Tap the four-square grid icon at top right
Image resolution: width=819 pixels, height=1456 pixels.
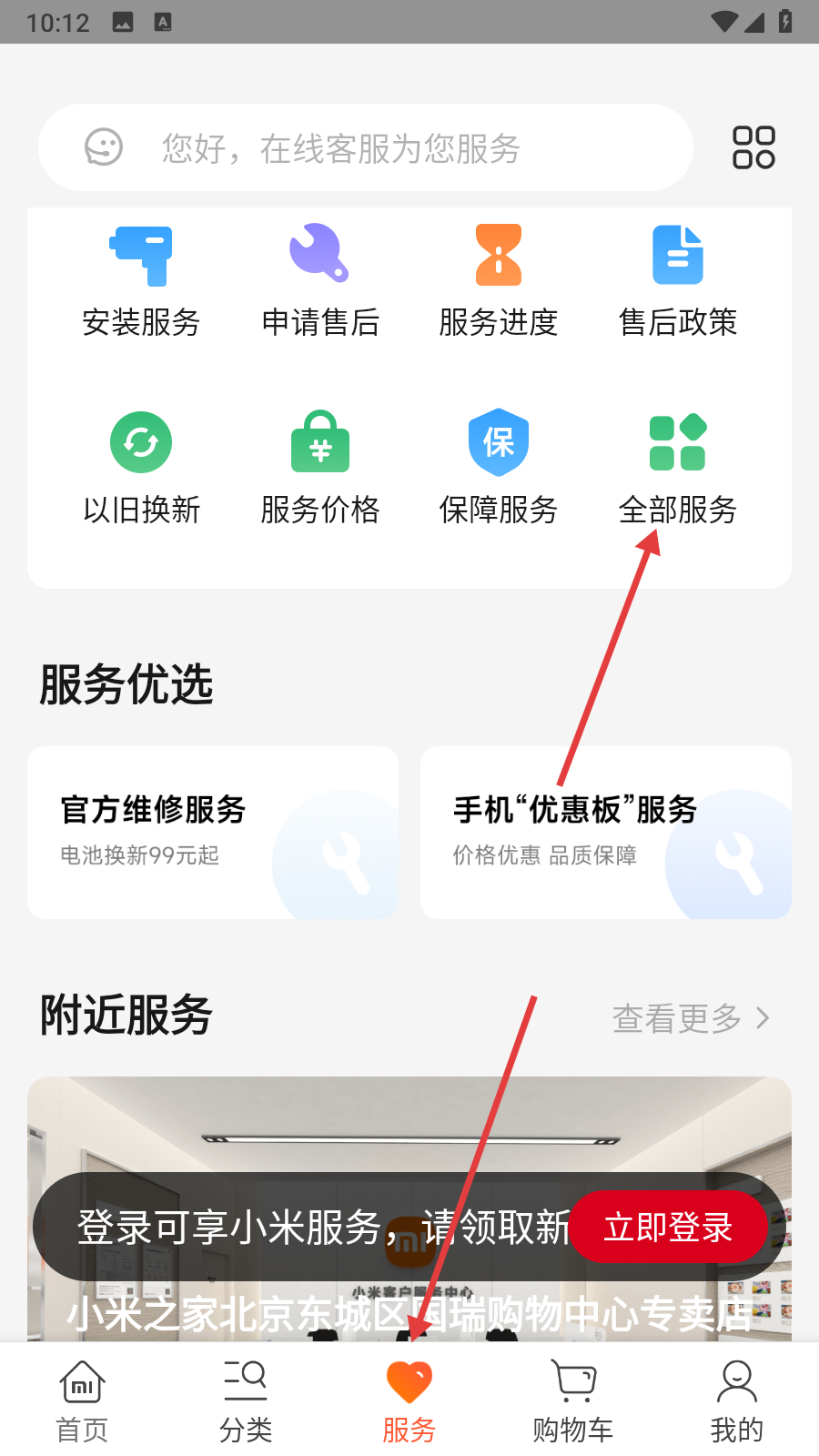[x=753, y=147]
